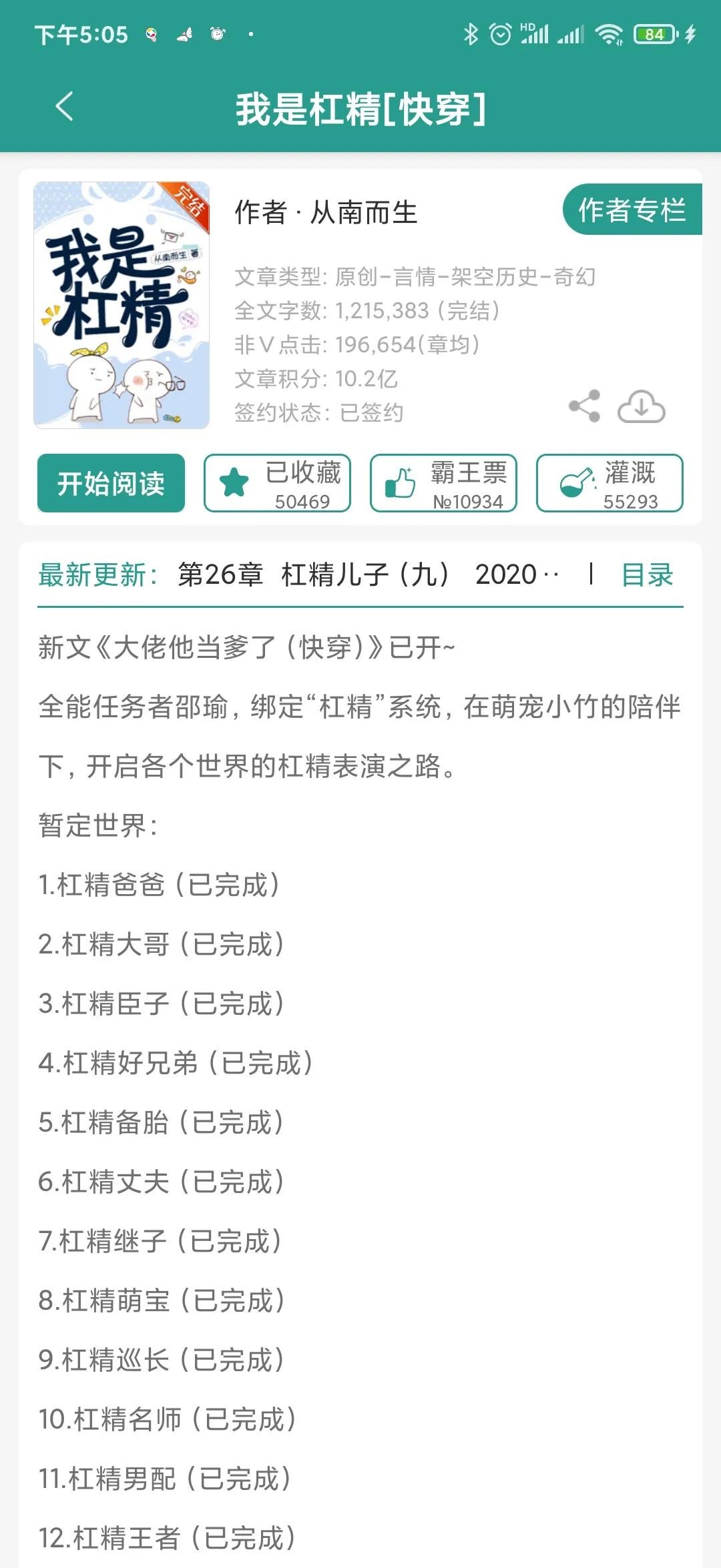Tap 开始阅读 to start reading

point(111,483)
